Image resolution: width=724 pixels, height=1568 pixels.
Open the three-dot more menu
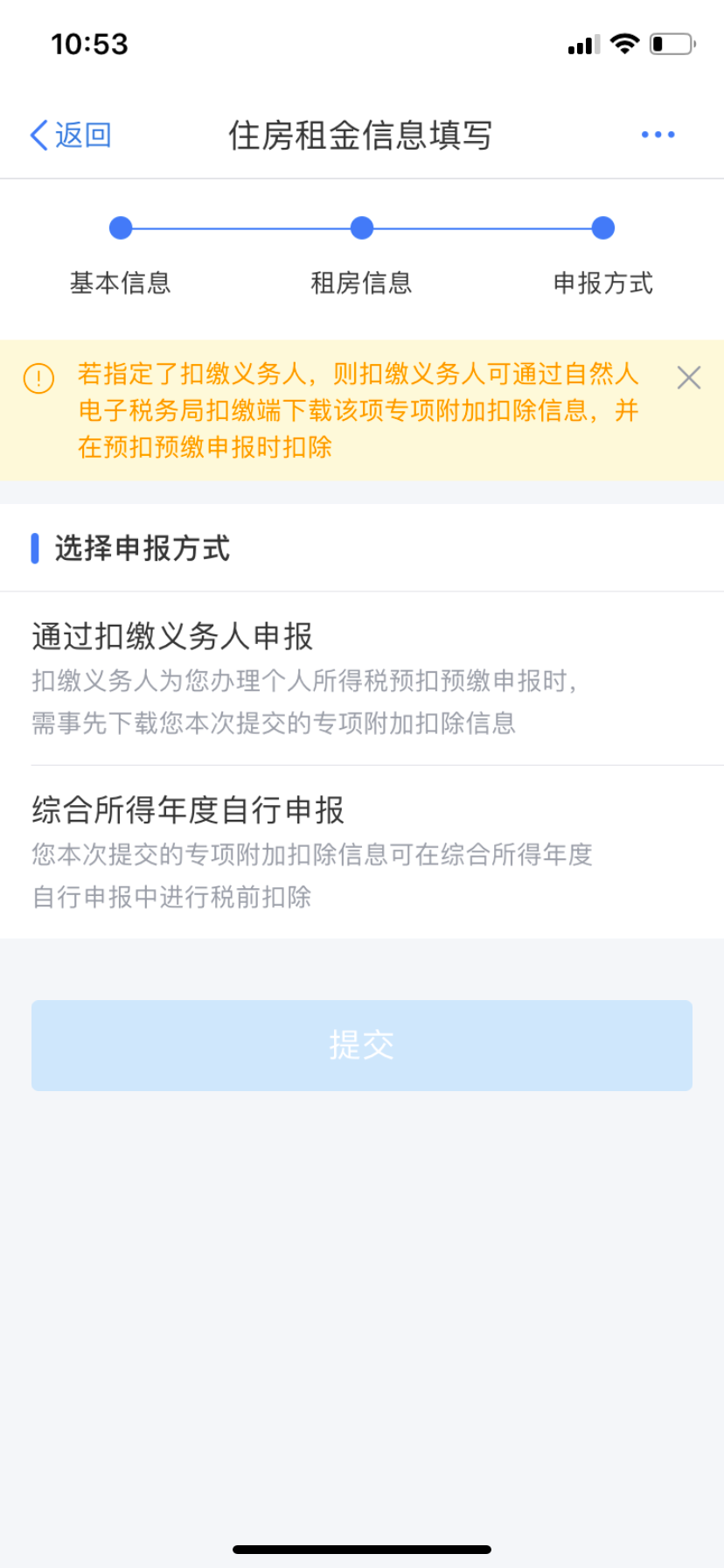[658, 135]
